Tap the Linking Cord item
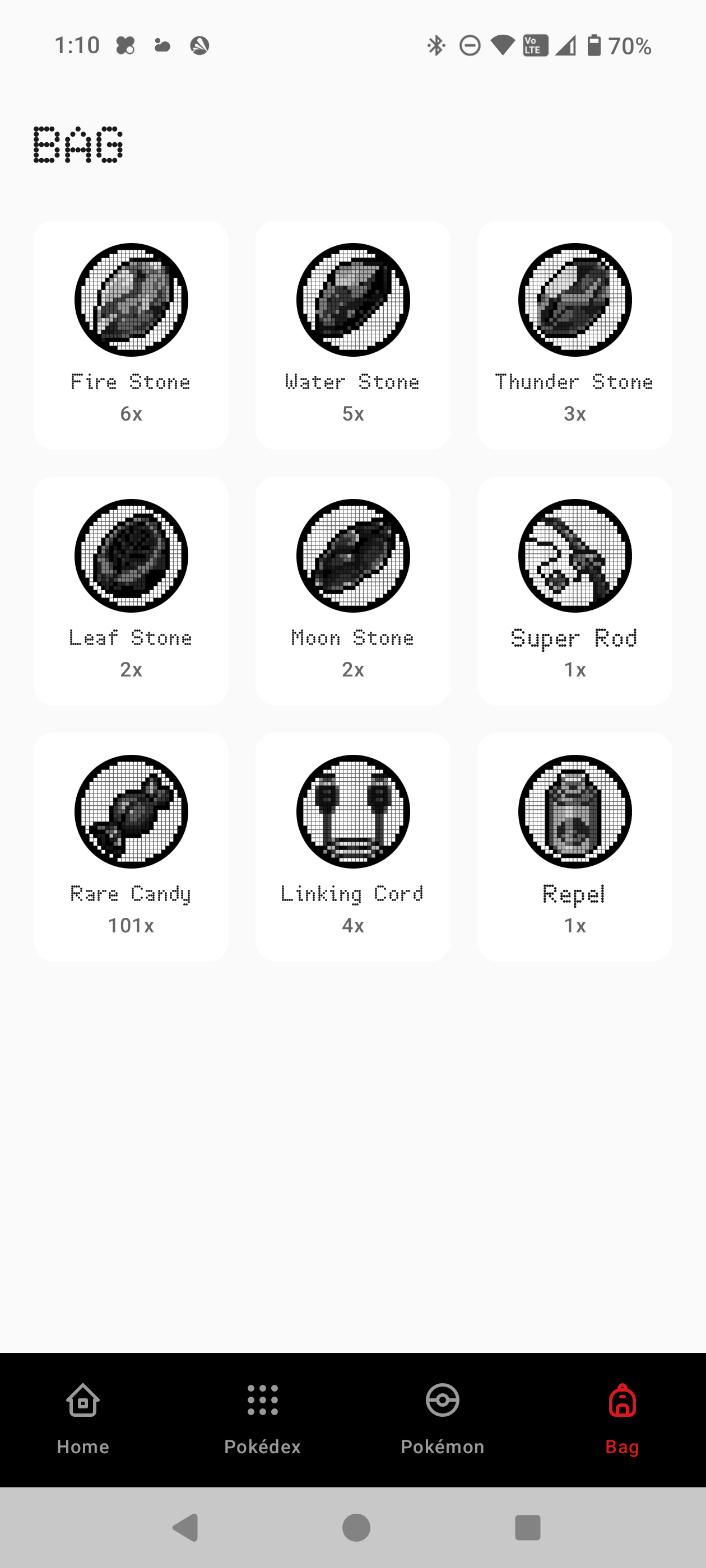706x1568 pixels. (x=352, y=846)
